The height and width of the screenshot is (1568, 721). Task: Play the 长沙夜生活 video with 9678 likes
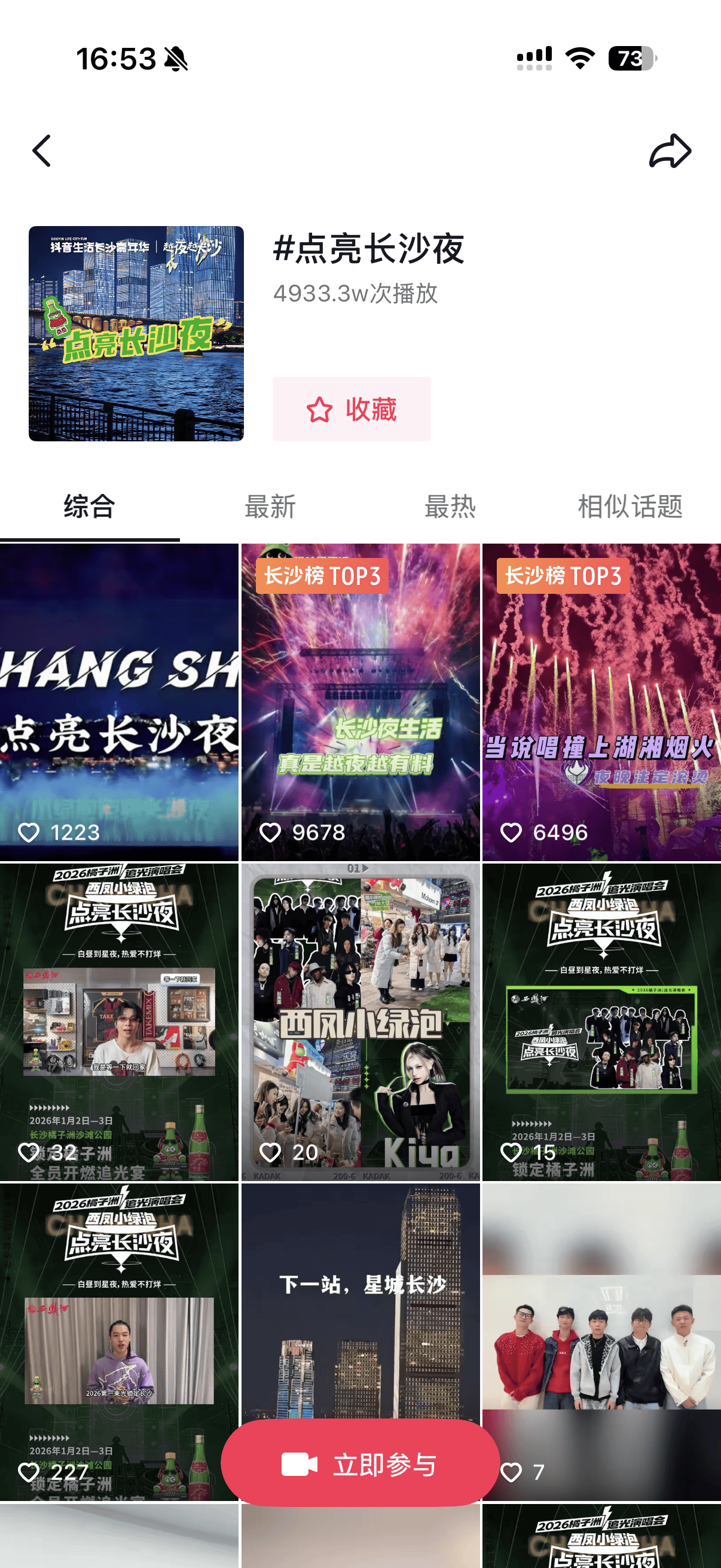360,702
